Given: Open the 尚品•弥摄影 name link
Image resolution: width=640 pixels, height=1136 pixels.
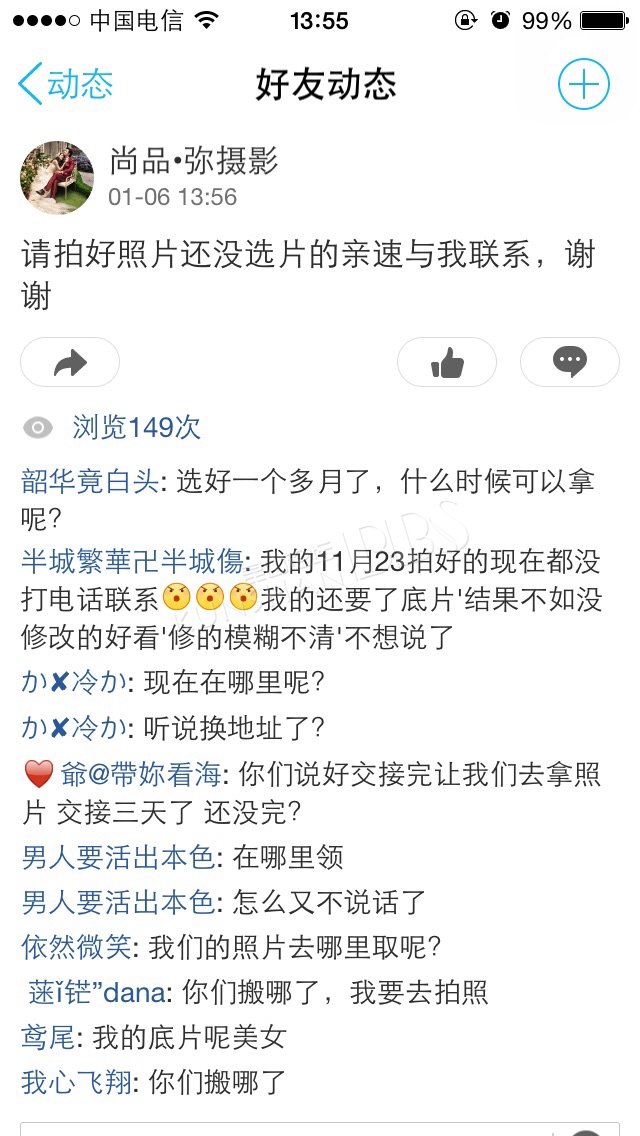Looking at the screenshot, I should [x=194, y=161].
